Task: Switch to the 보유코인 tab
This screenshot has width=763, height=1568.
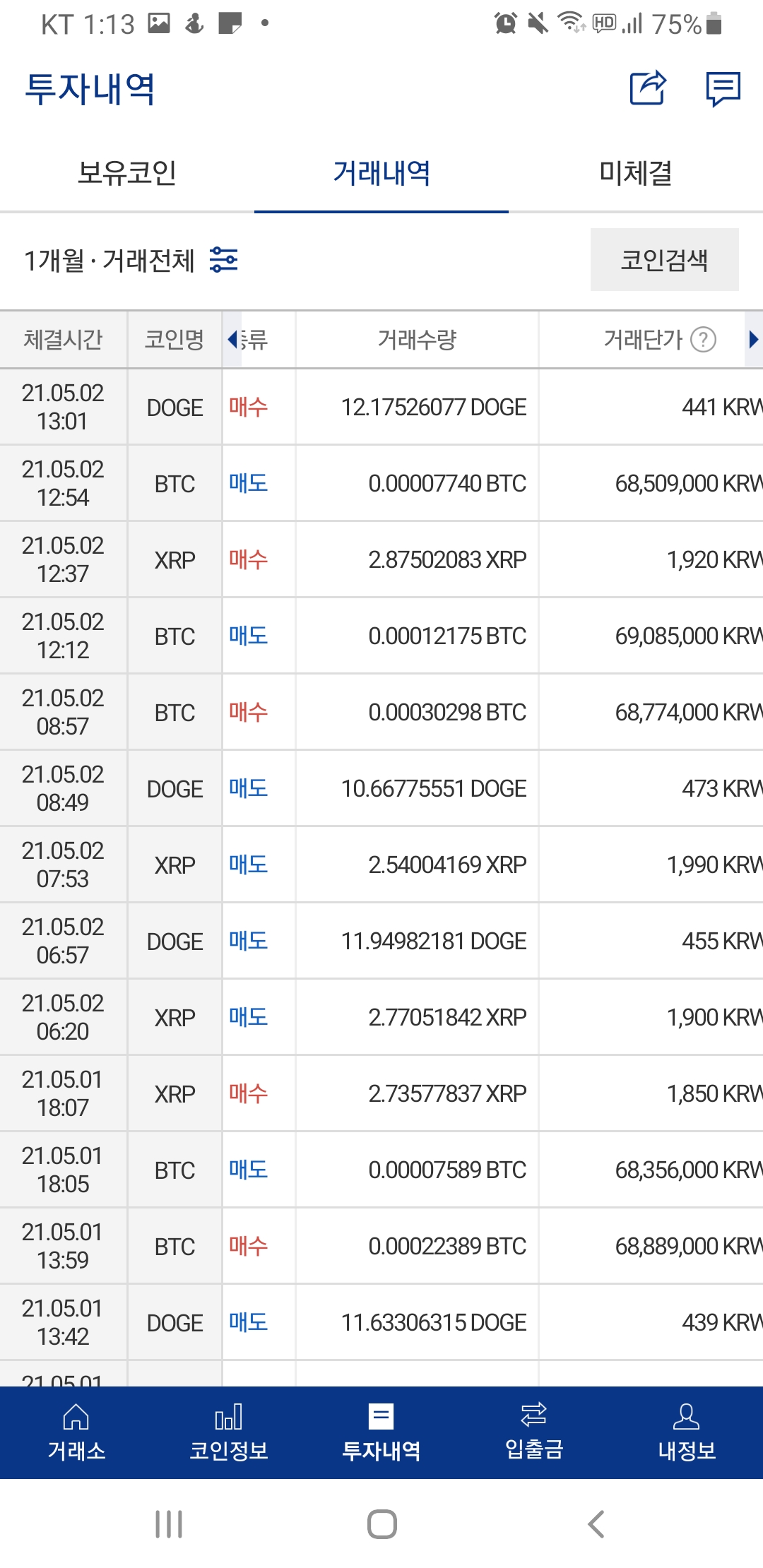Action: 127,173
